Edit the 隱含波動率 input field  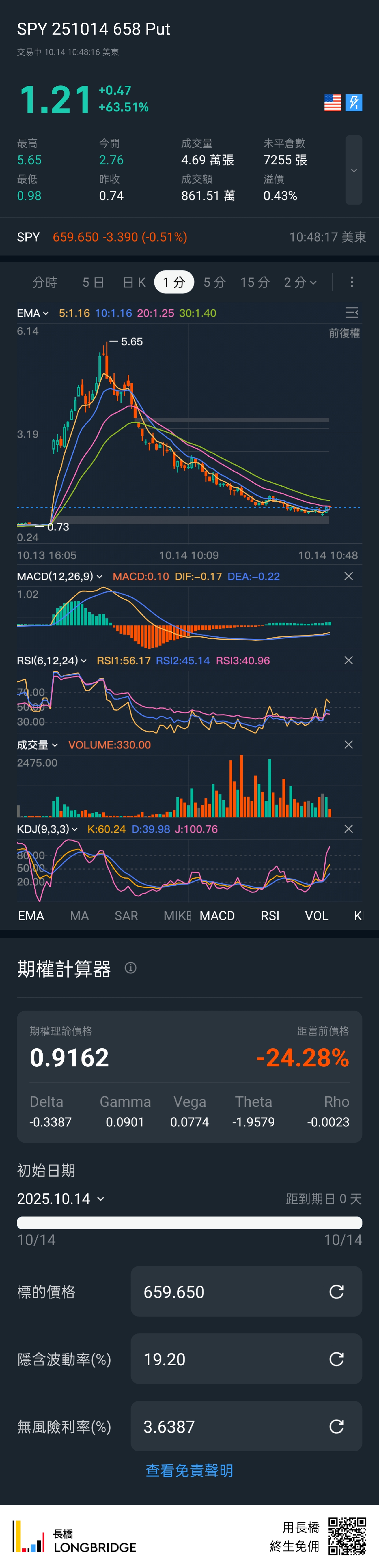point(232,1359)
